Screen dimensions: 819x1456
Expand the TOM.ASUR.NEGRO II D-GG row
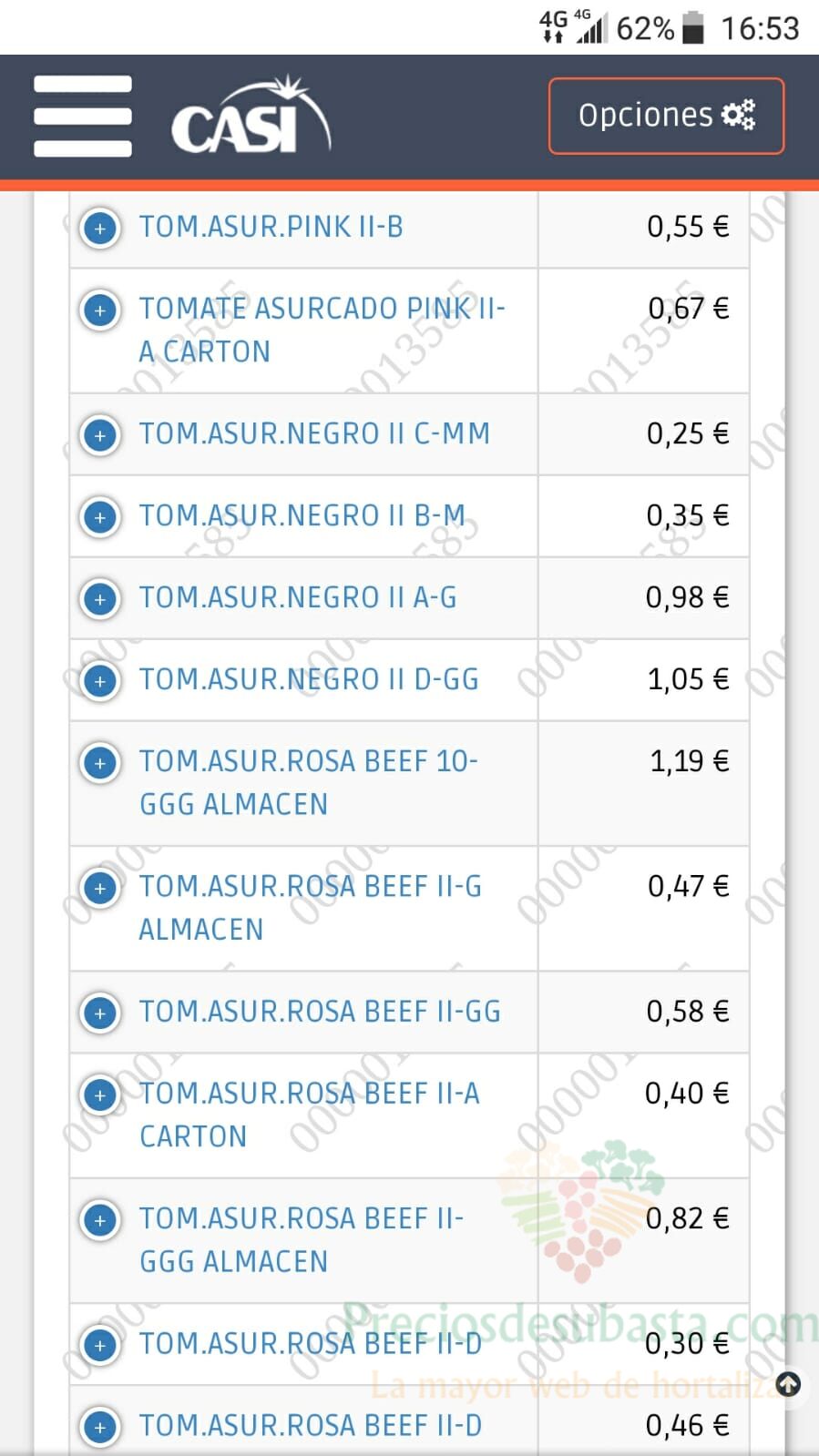tap(100, 680)
